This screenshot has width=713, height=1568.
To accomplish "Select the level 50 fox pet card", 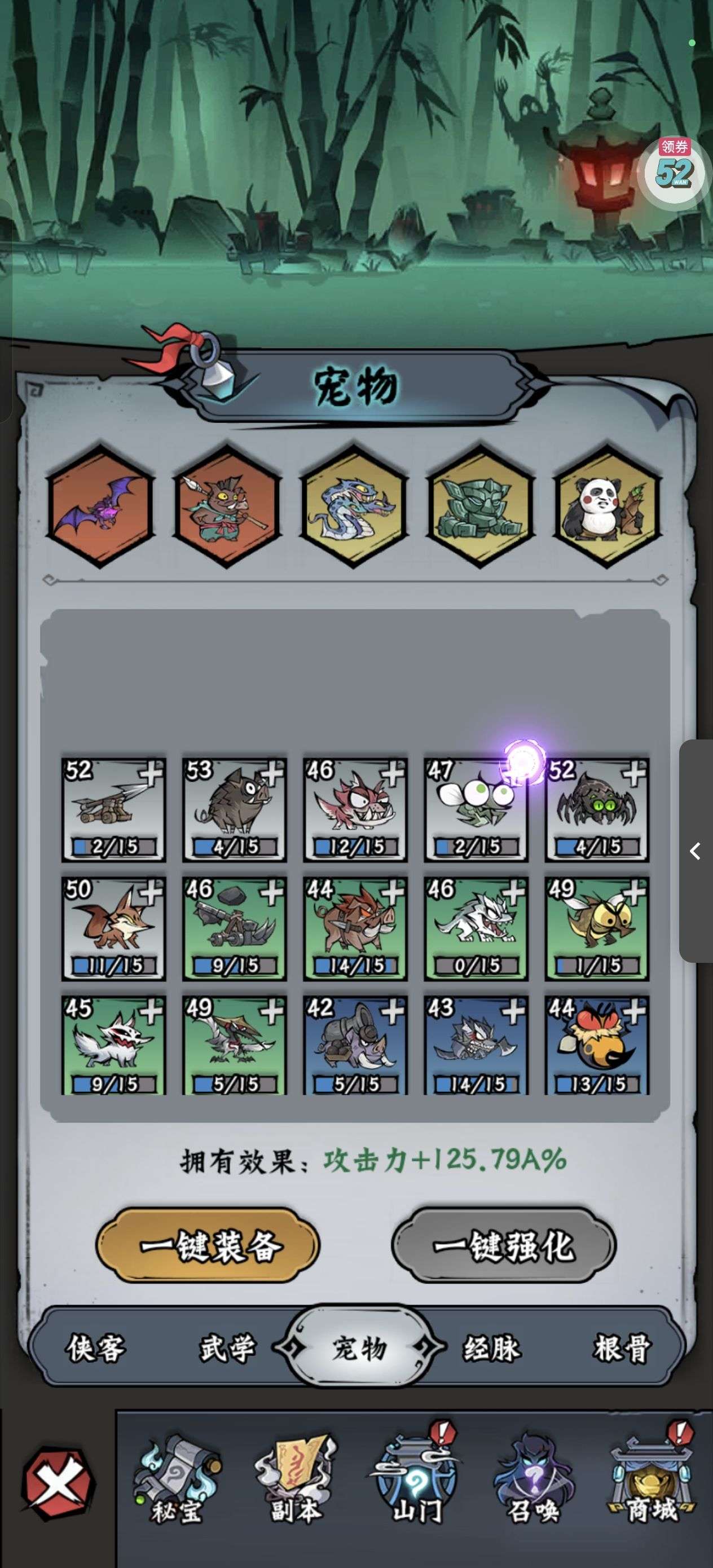I will tap(113, 928).
